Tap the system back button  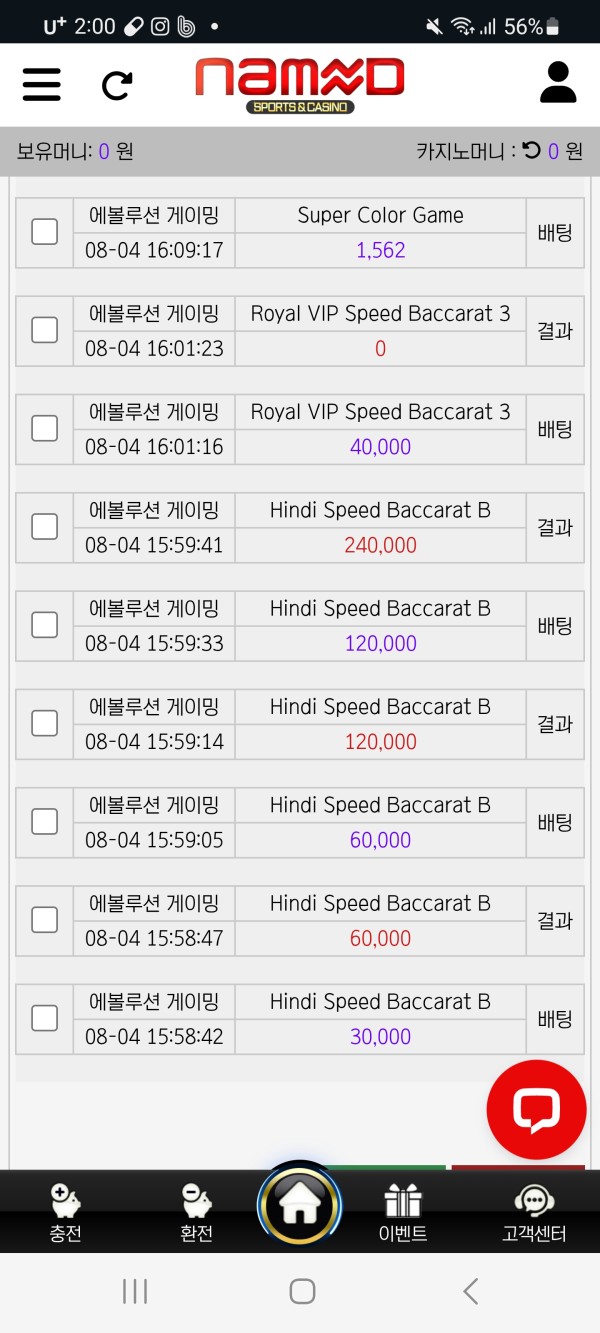(x=471, y=1291)
